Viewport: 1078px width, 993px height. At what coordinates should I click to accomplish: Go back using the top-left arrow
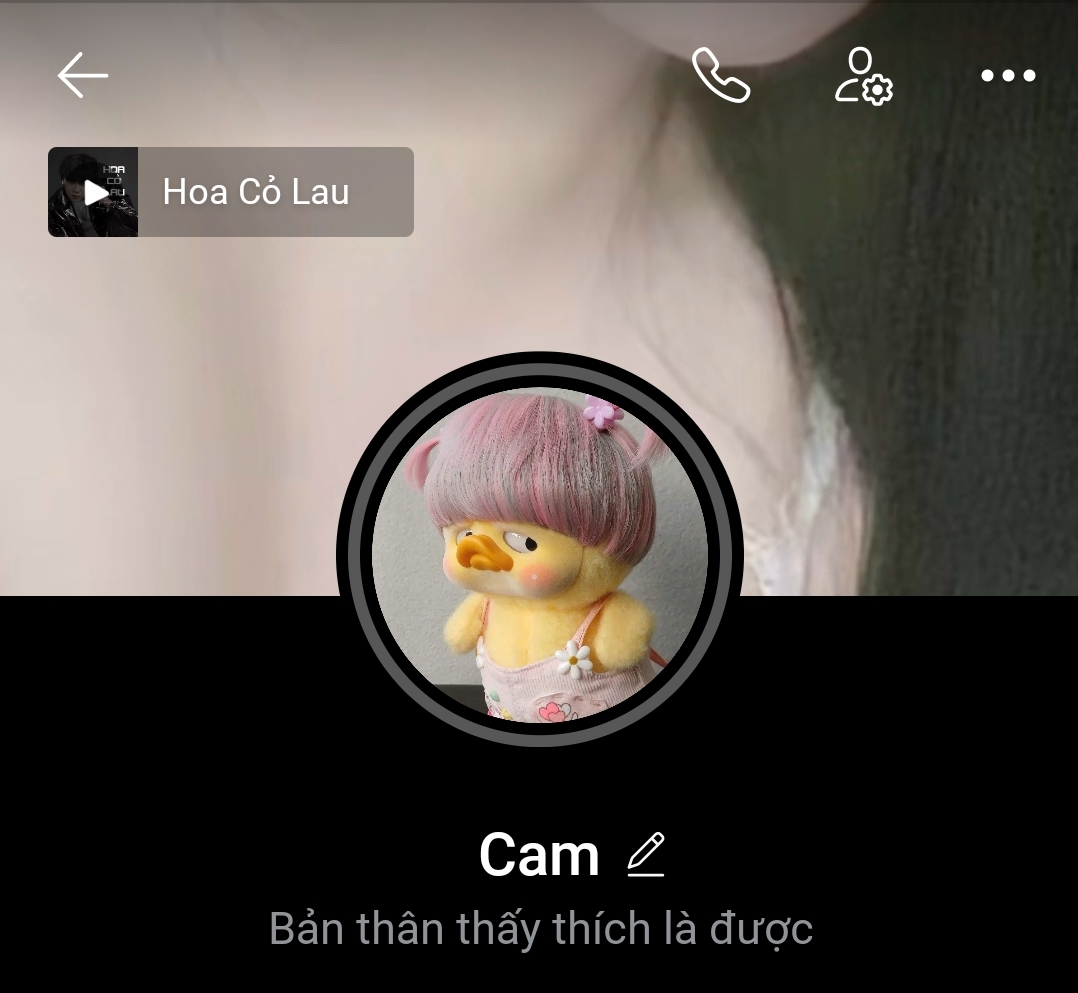tap(82, 75)
